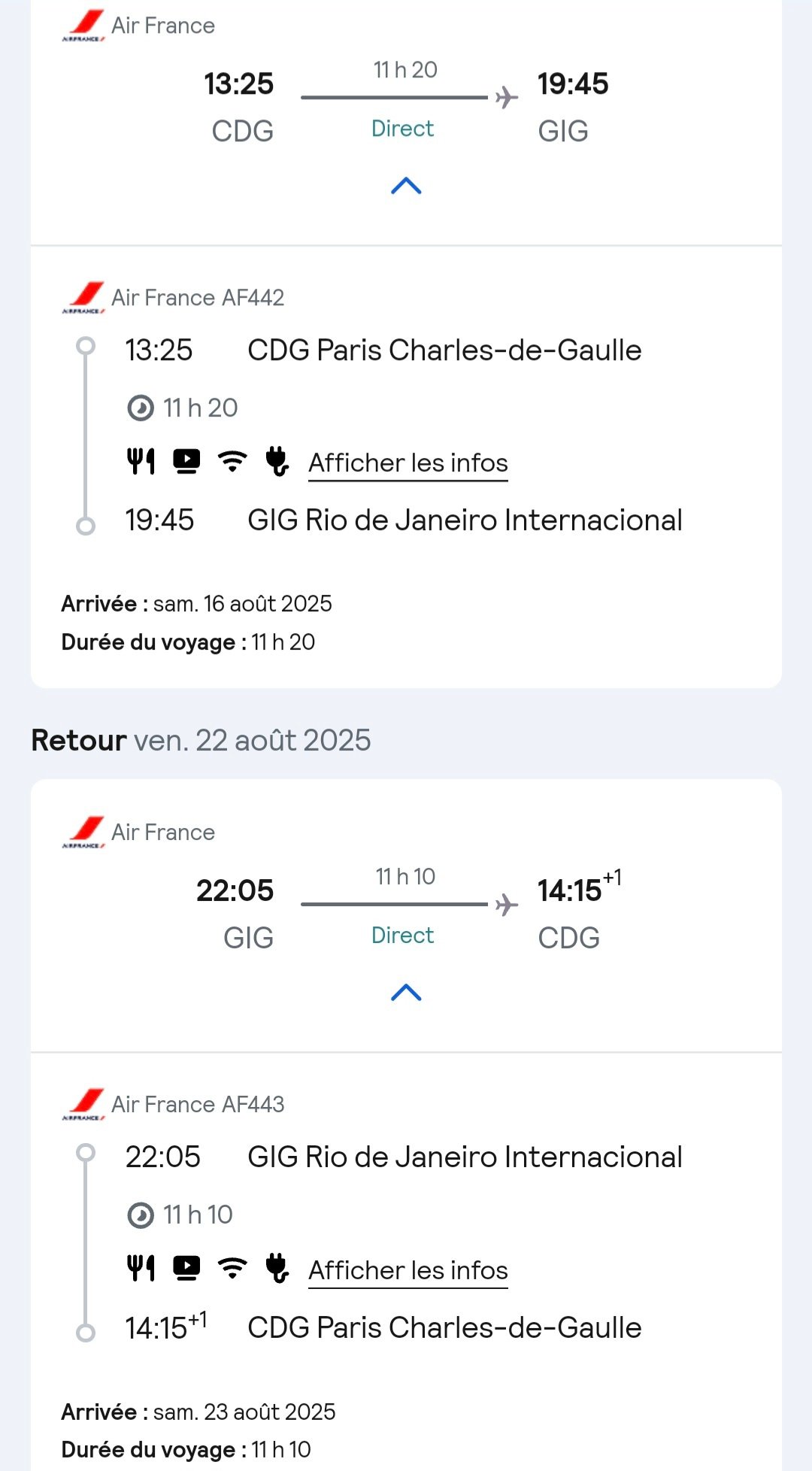
Task: Open 'Afficher les infos' for flight AF443
Action: (x=408, y=1270)
